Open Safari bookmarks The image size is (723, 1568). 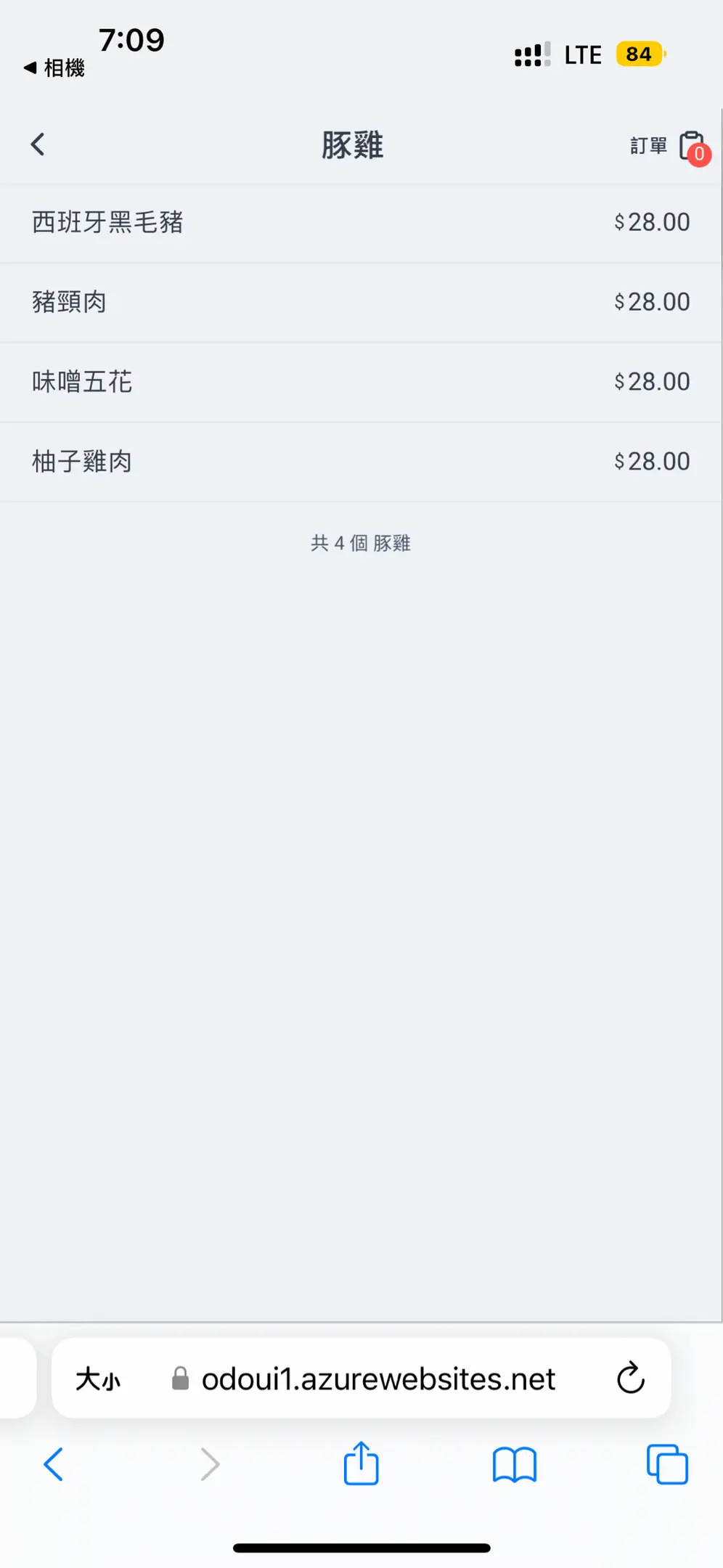(x=514, y=1464)
